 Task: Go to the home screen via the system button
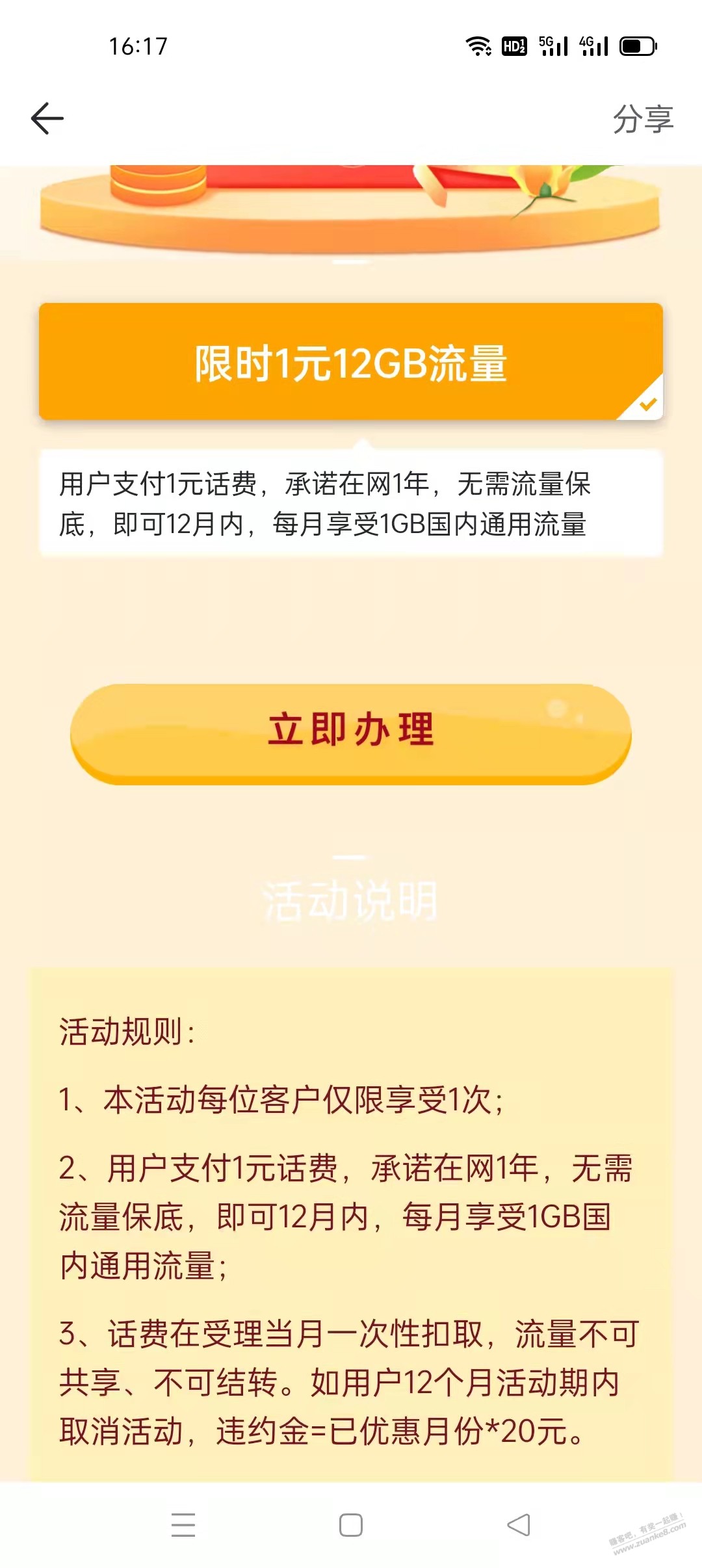tap(351, 1524)
